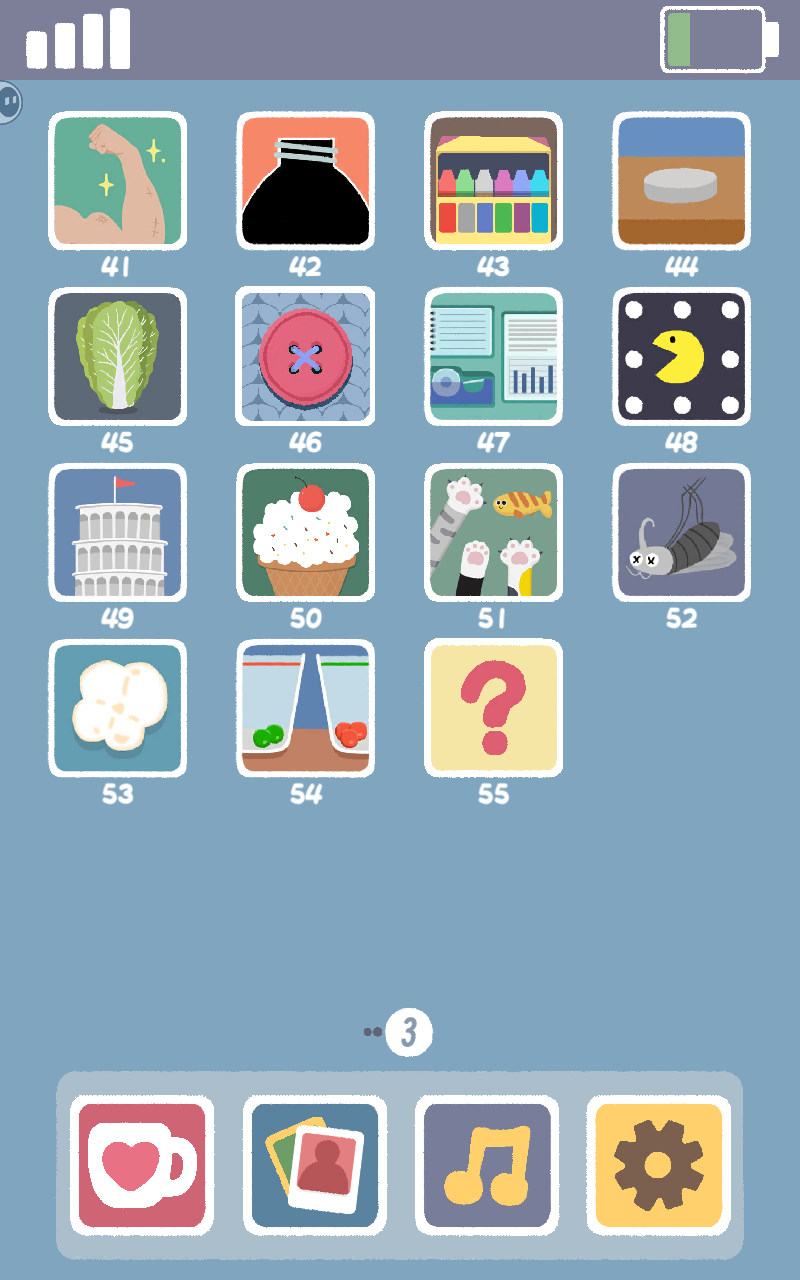
Task: Open the photo gallery in the dock
Action: click(314, 1166)
